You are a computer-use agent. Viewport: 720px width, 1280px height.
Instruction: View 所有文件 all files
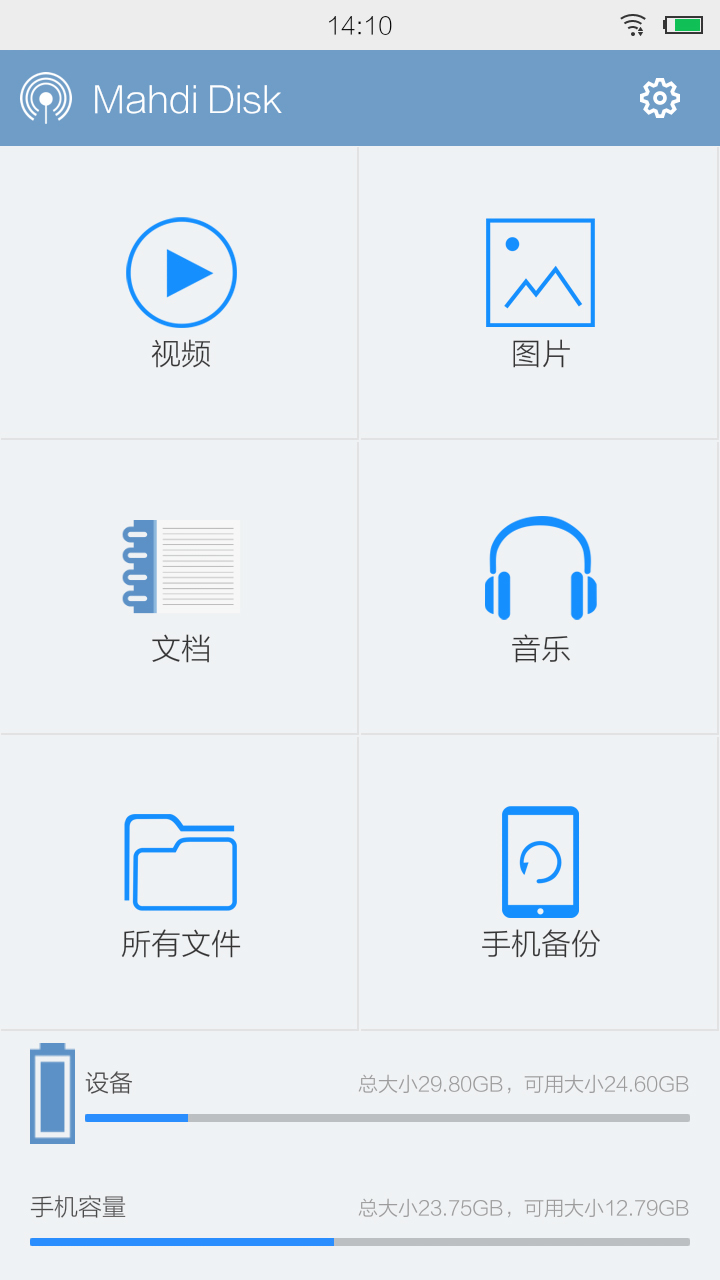click(x=180, y=884)
